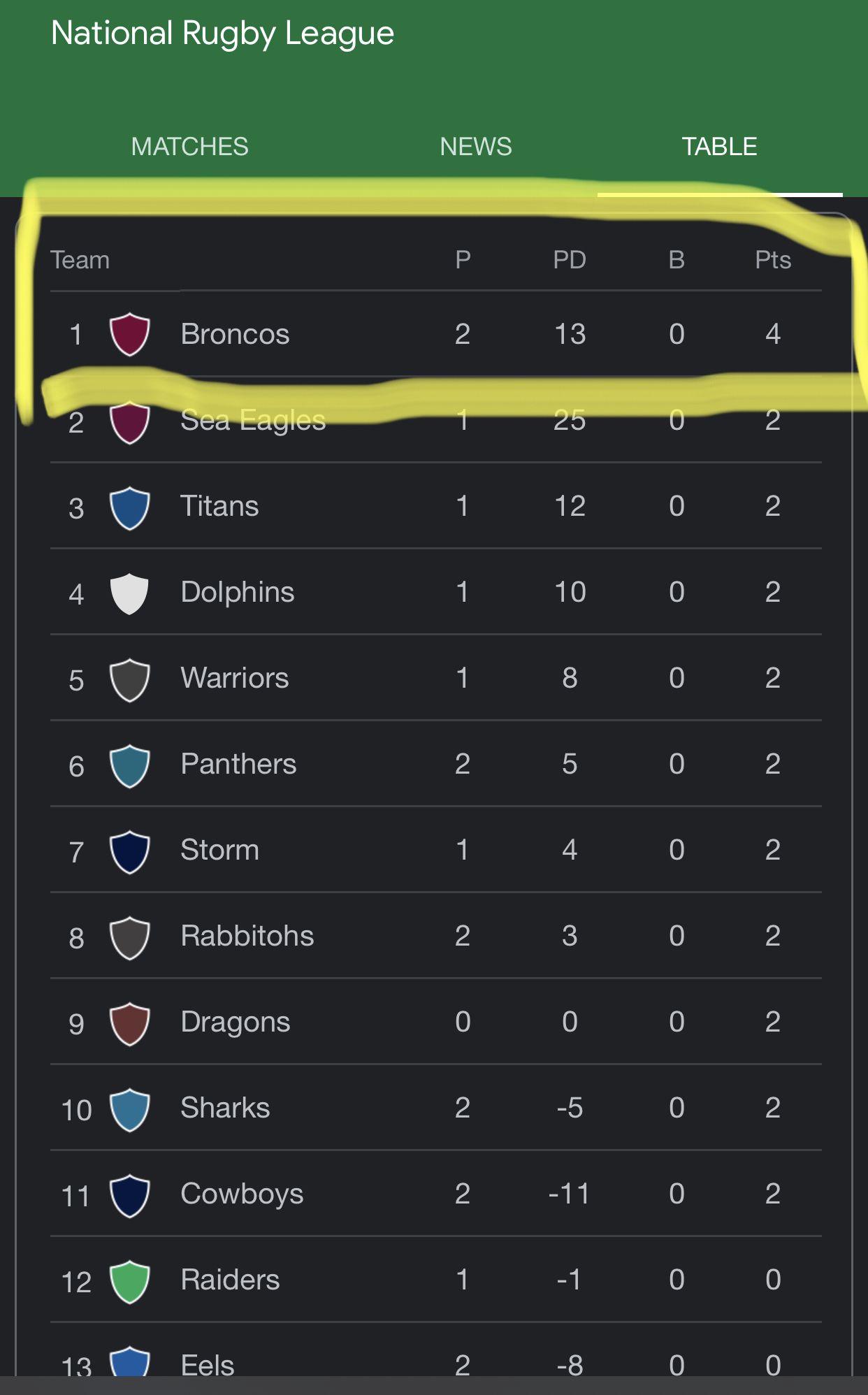Viewport: 868px width, 1395px height.
Task: Switch to the NEWS tab
Action: [476, 147]
